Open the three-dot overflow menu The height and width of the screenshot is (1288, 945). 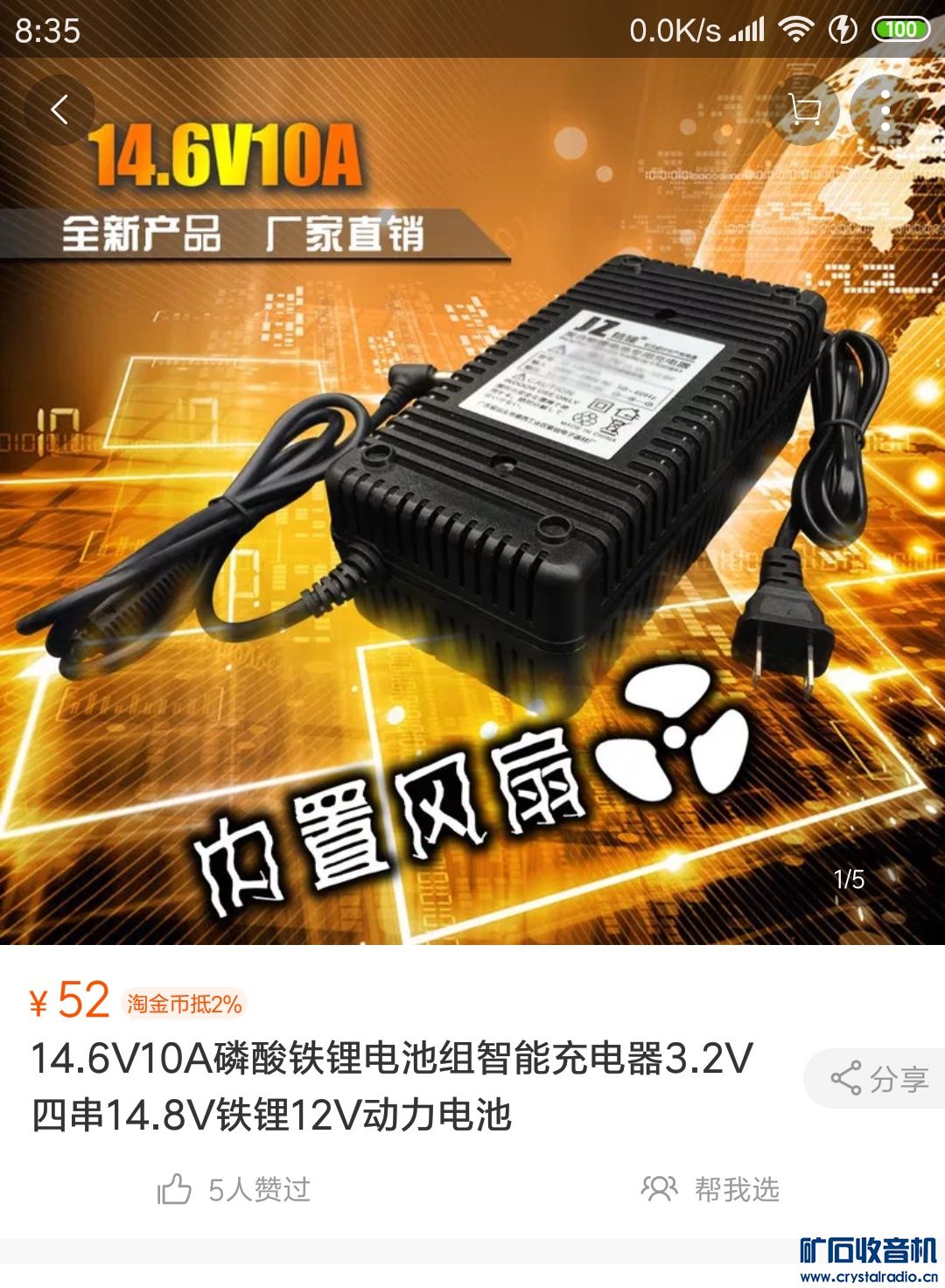(885, 110)
